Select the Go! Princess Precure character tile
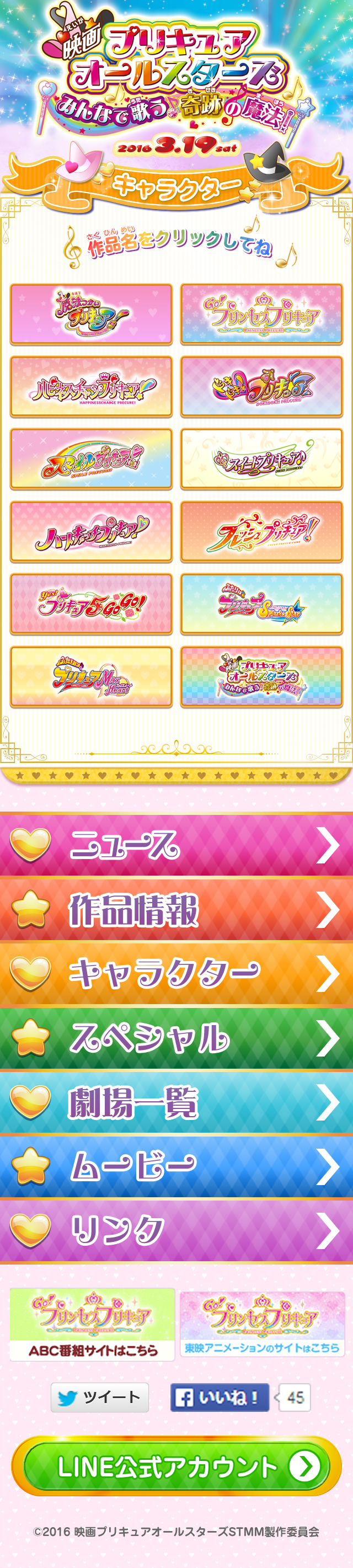Image resolution: width=353 pixels, height=1568 pixels. (261, 314)
